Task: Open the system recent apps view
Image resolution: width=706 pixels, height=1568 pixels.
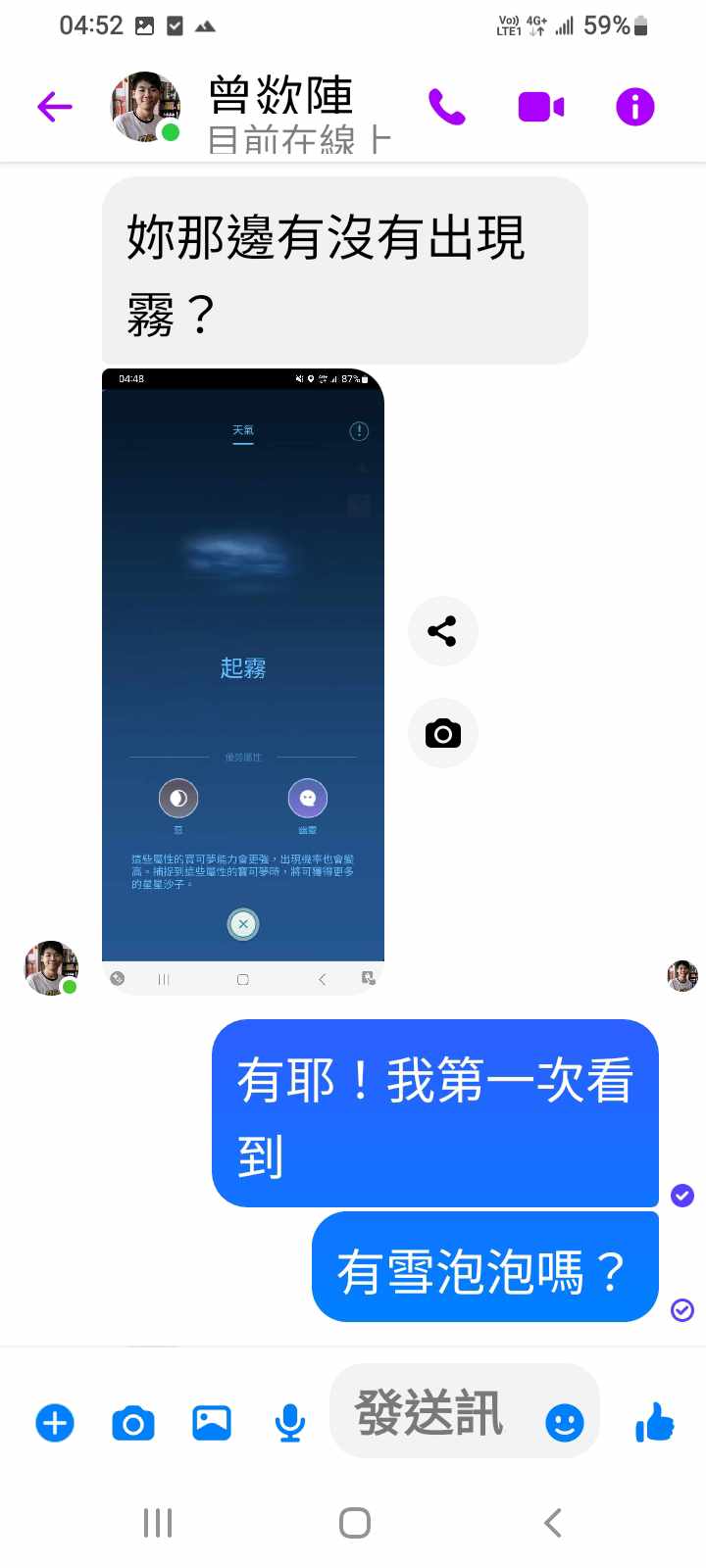Action: tap(158, 1523)
